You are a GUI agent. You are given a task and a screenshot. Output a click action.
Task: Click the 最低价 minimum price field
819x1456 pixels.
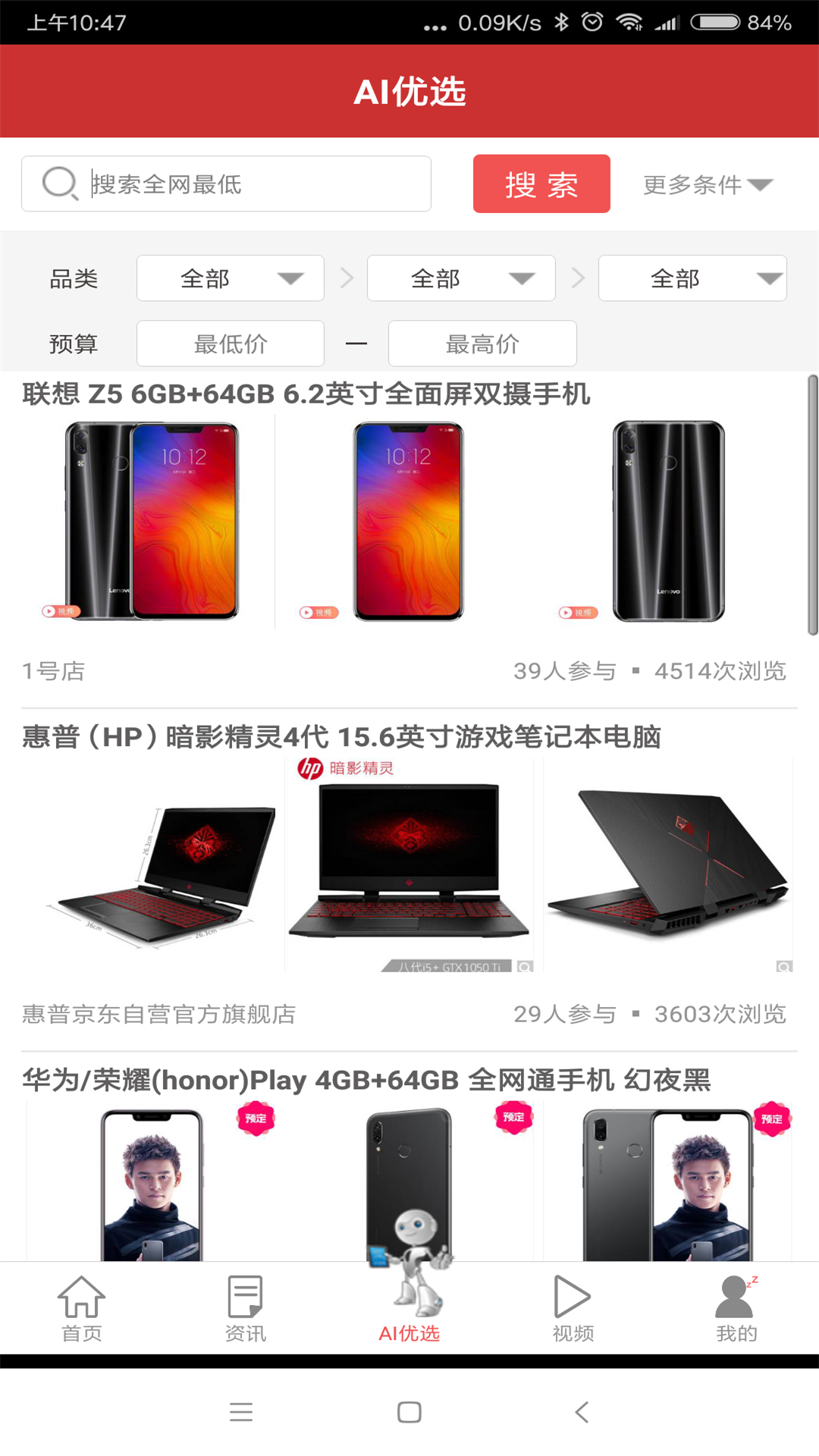[230, 343]
